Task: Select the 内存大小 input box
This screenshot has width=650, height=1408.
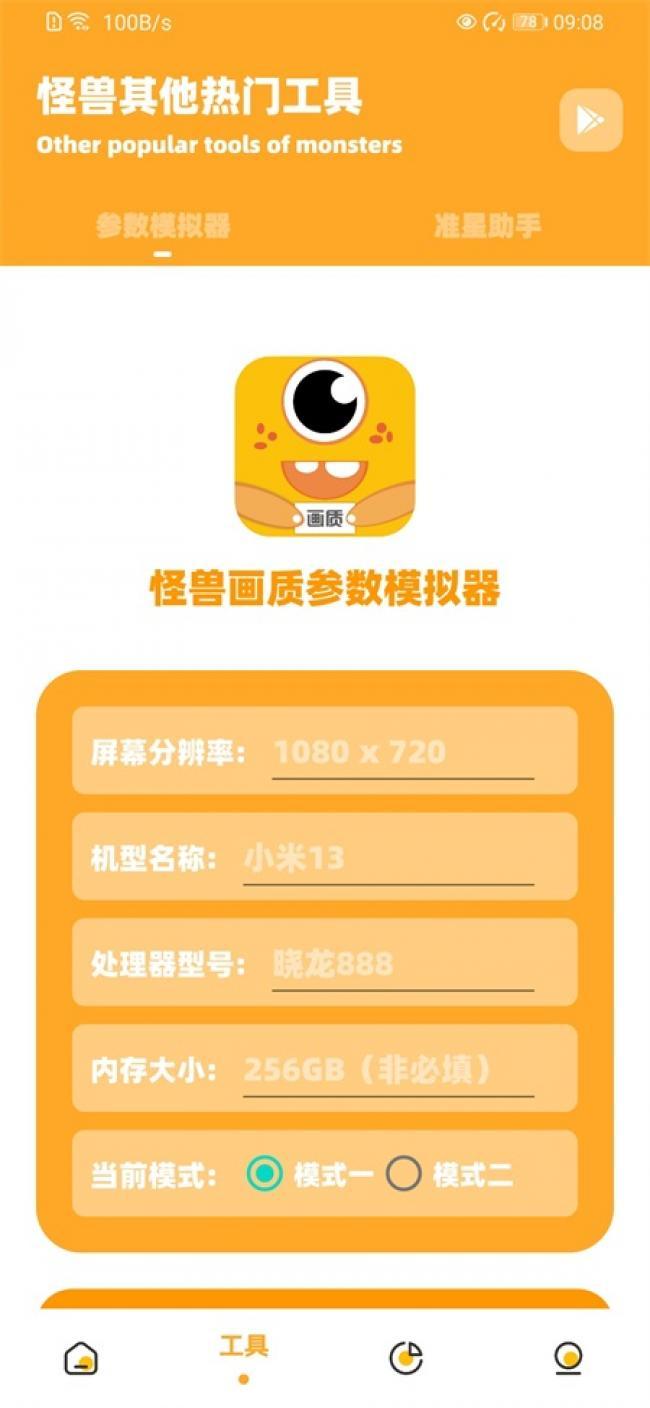Action: click(388, 1070)
